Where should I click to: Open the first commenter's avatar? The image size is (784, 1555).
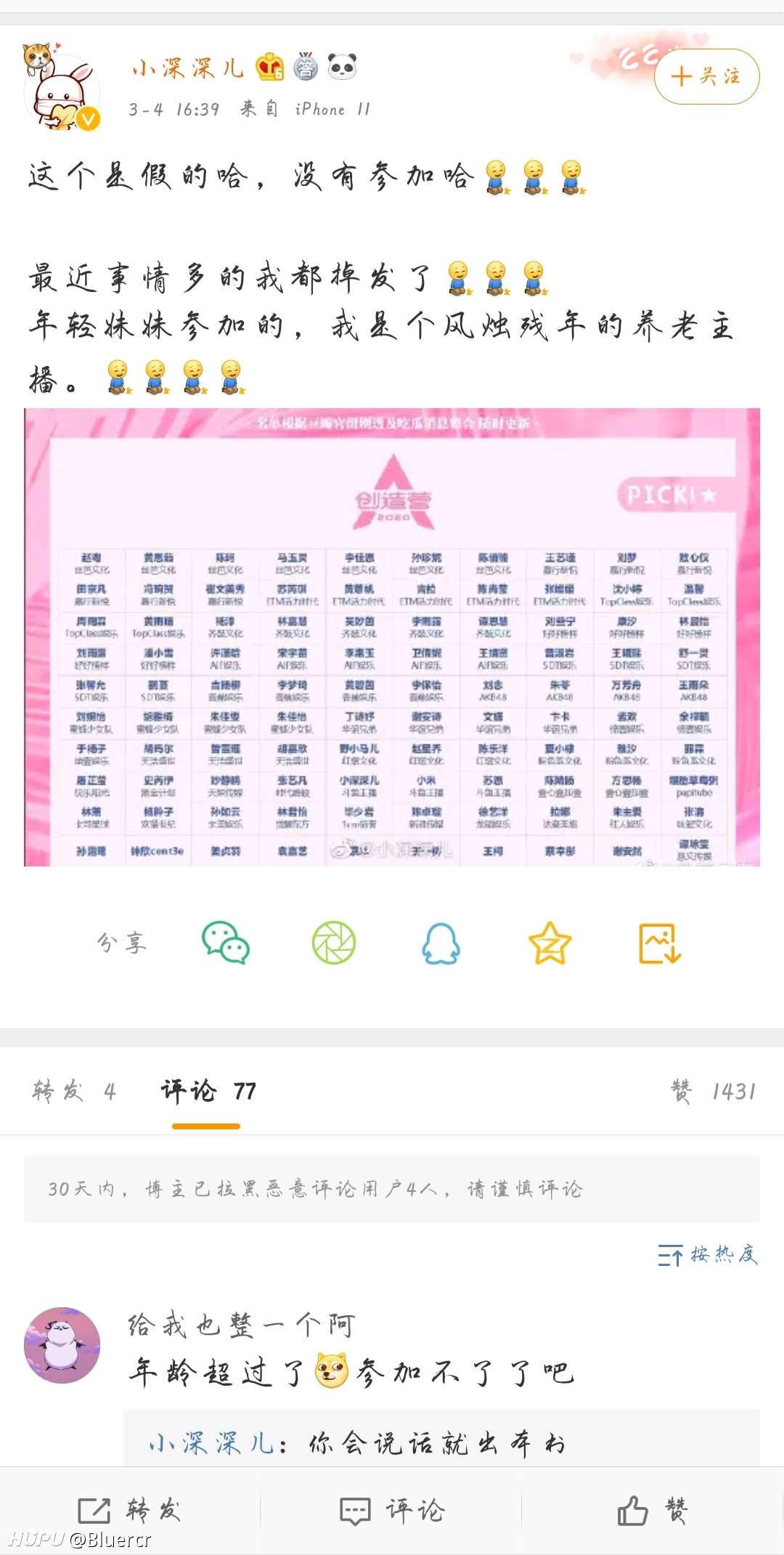[62, 1345]
